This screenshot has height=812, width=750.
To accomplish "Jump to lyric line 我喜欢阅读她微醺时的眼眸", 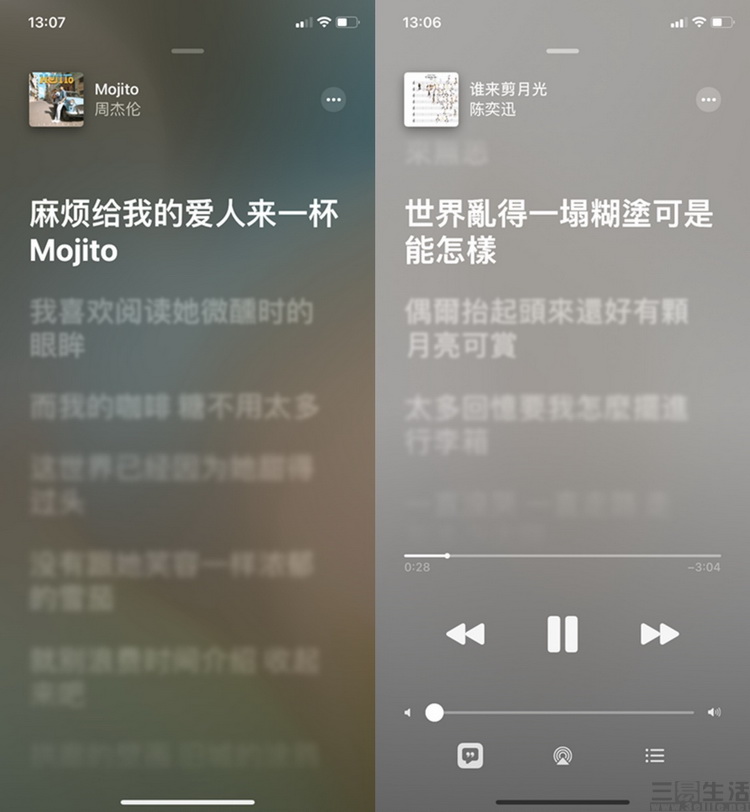I will 172,327.
